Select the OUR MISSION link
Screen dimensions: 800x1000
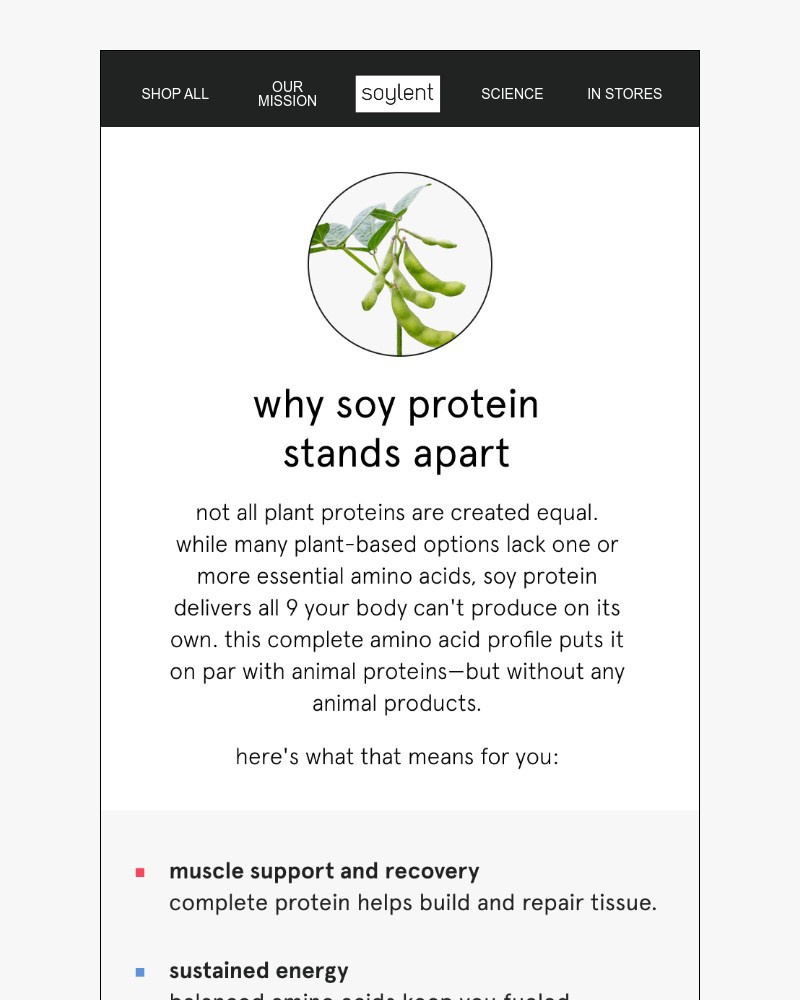(x=287, y=93)
